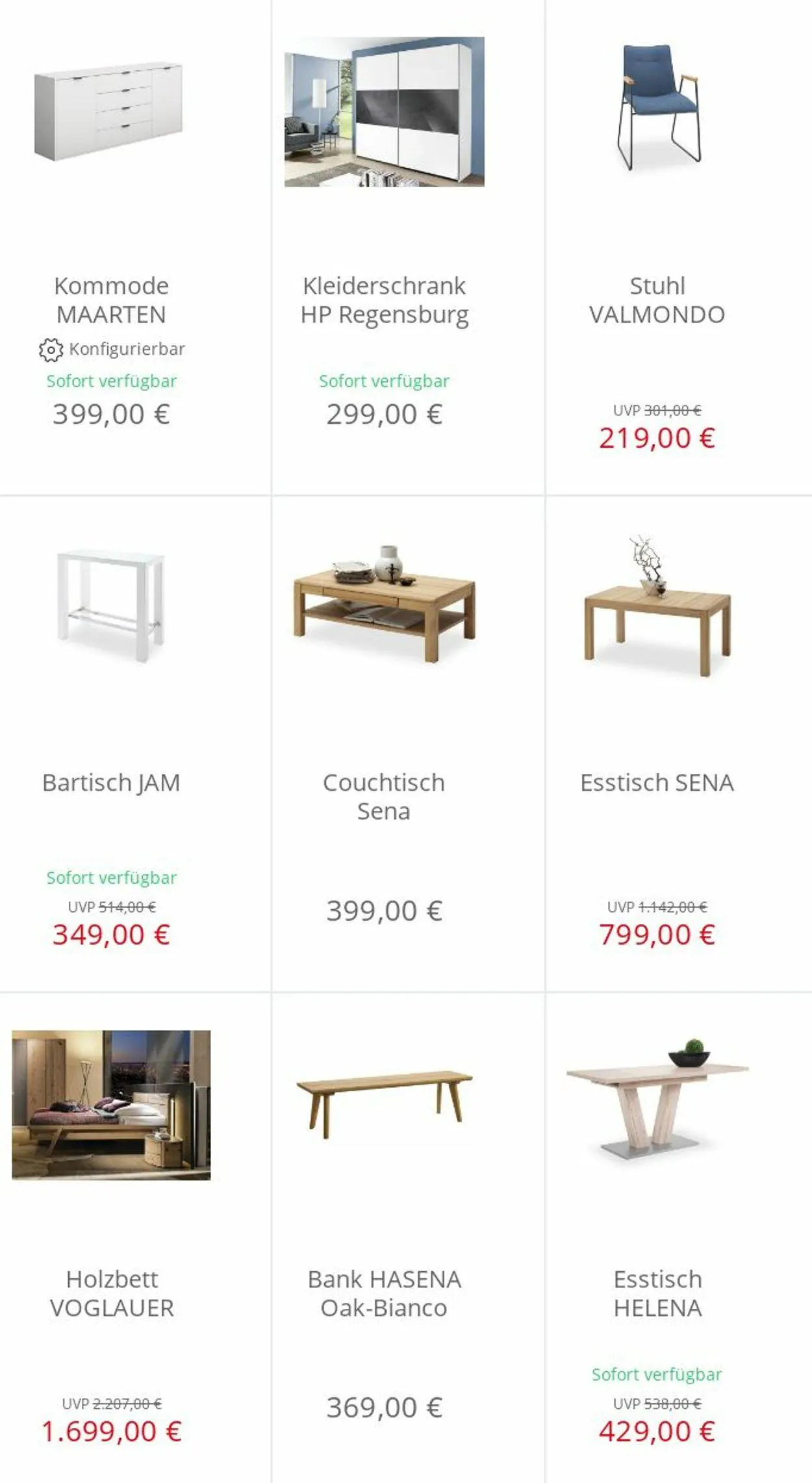This screenshot has width=812, height=1483.
Task: View the Couchtisch Sena coffee table
Action: tap(384, 744)
